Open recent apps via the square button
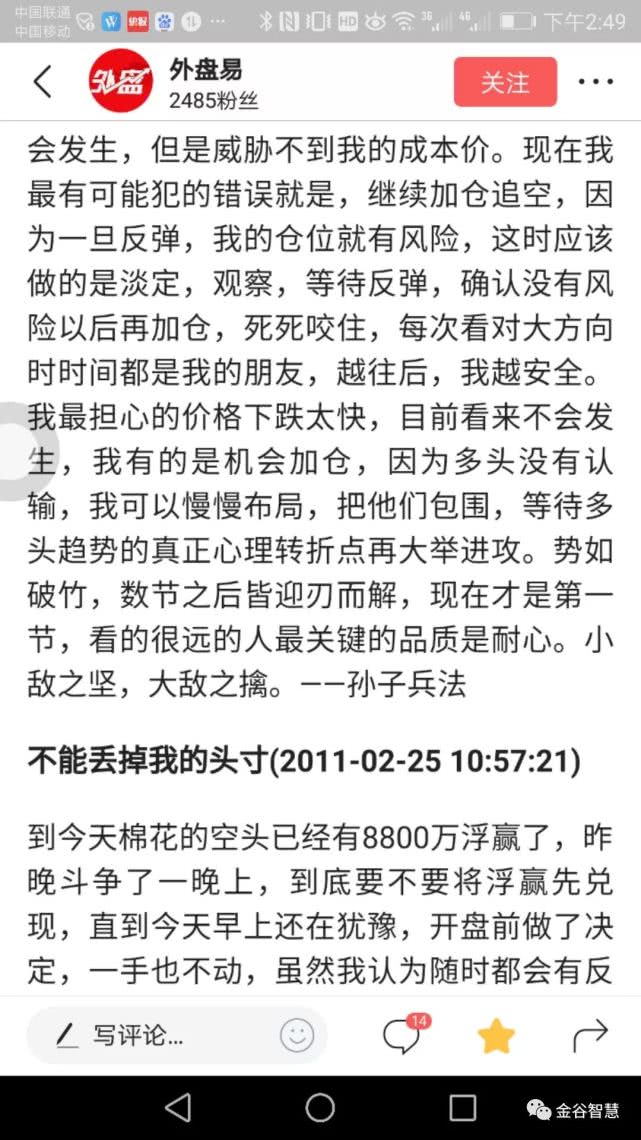Viewport: 641px width, 1140px height. point(462,1107)
